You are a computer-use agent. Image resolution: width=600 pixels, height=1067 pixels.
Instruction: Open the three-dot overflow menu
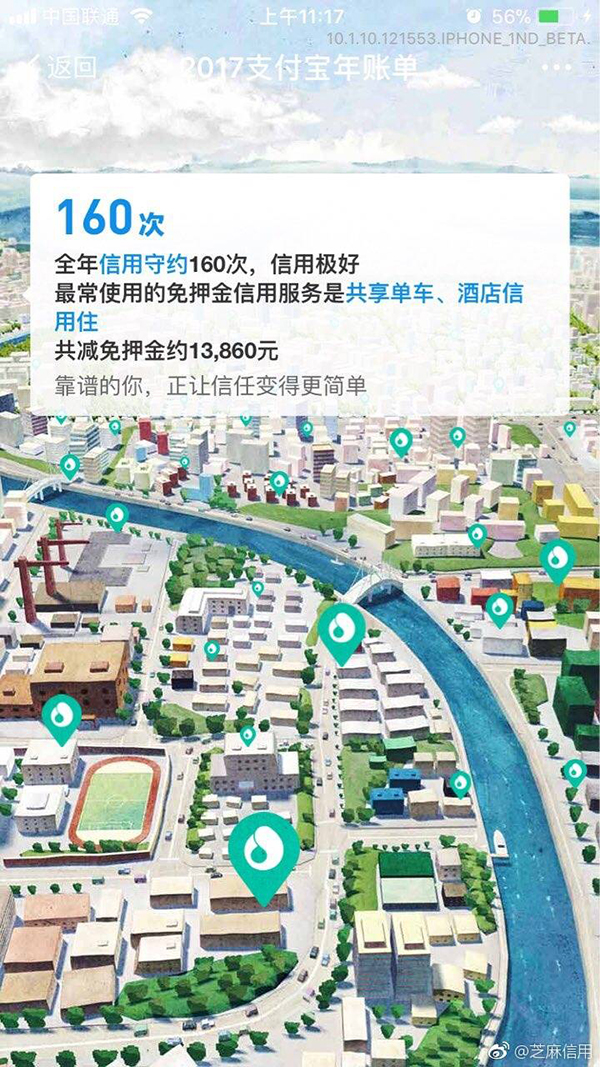click(x=556, y=67)
